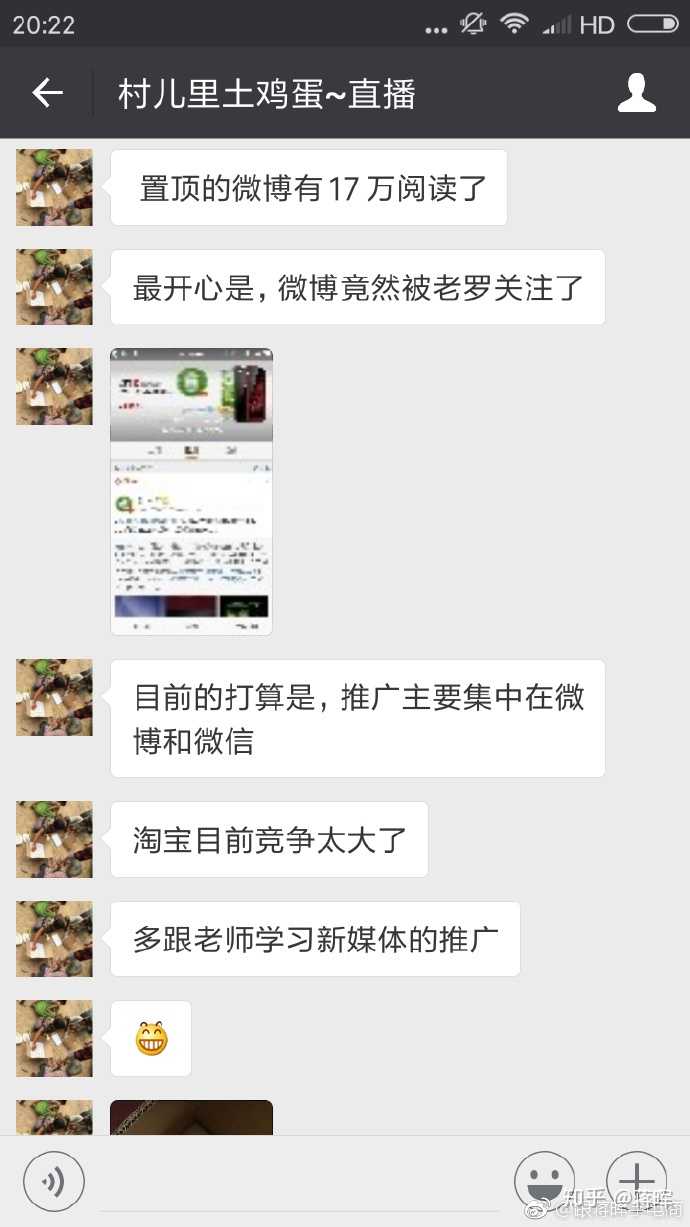Open the emoji sticker panel
This screenshot has height=1227, width=690.
pos(544,1181)
